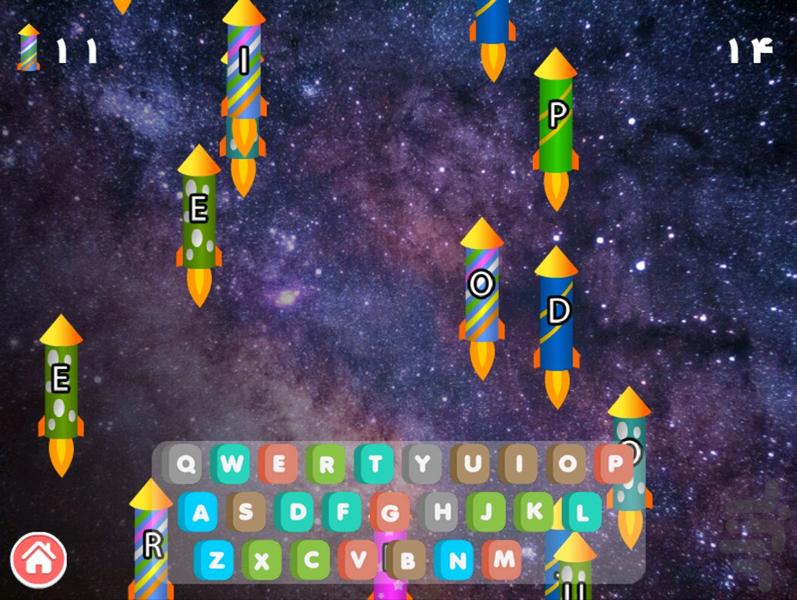Type letter E using the keyboard key
The height and width of the screenshot is (600, 797).
pos(279,464)
